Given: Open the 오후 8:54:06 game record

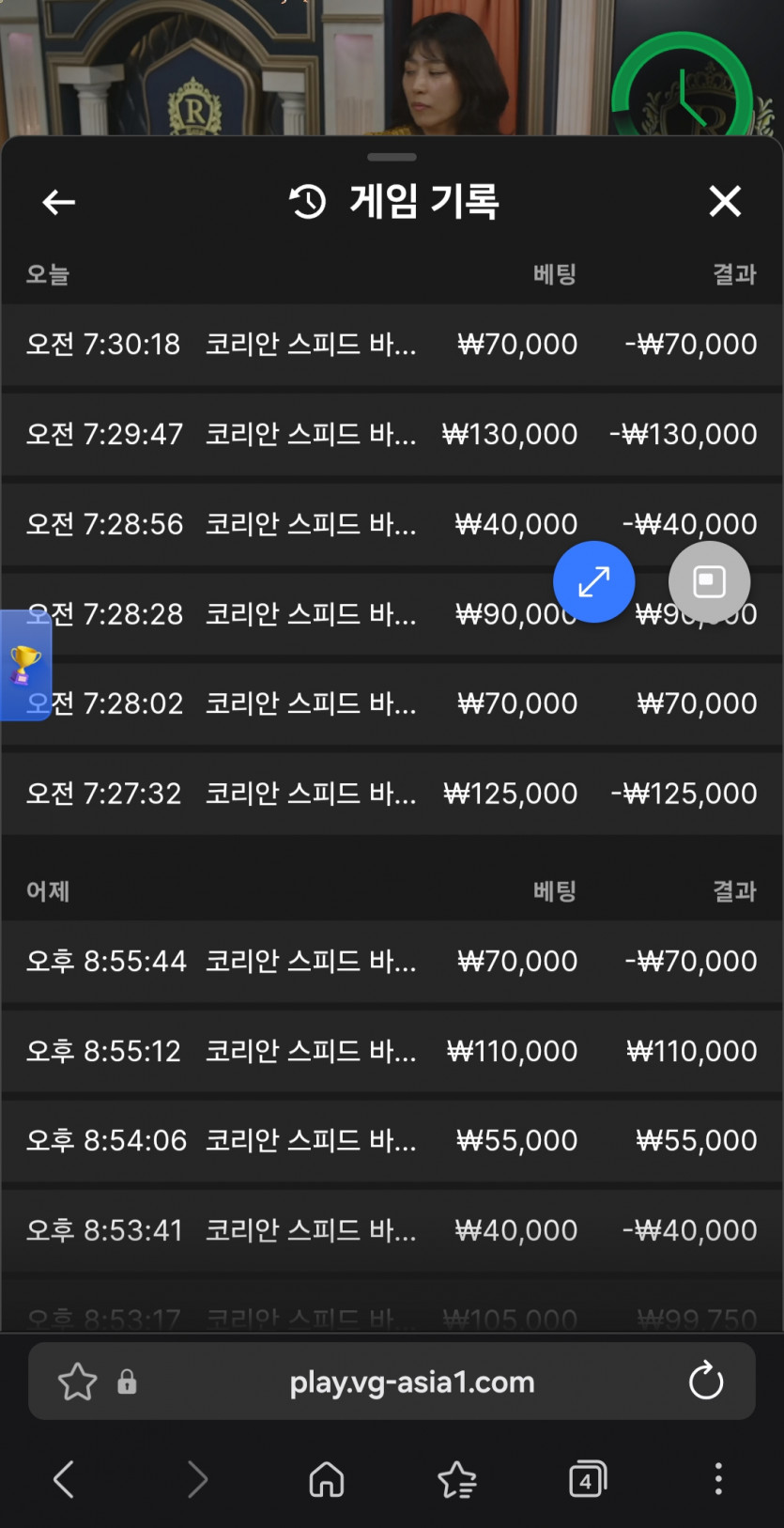Looking at the screenshot, I should click(392, 1140).
